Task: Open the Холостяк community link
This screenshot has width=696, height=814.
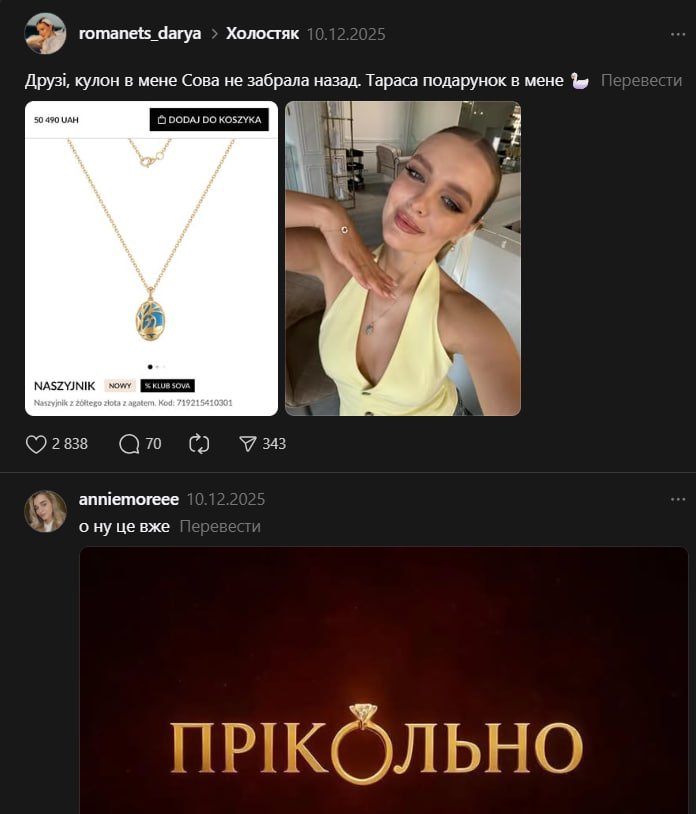Action: [x=262, y=33]
